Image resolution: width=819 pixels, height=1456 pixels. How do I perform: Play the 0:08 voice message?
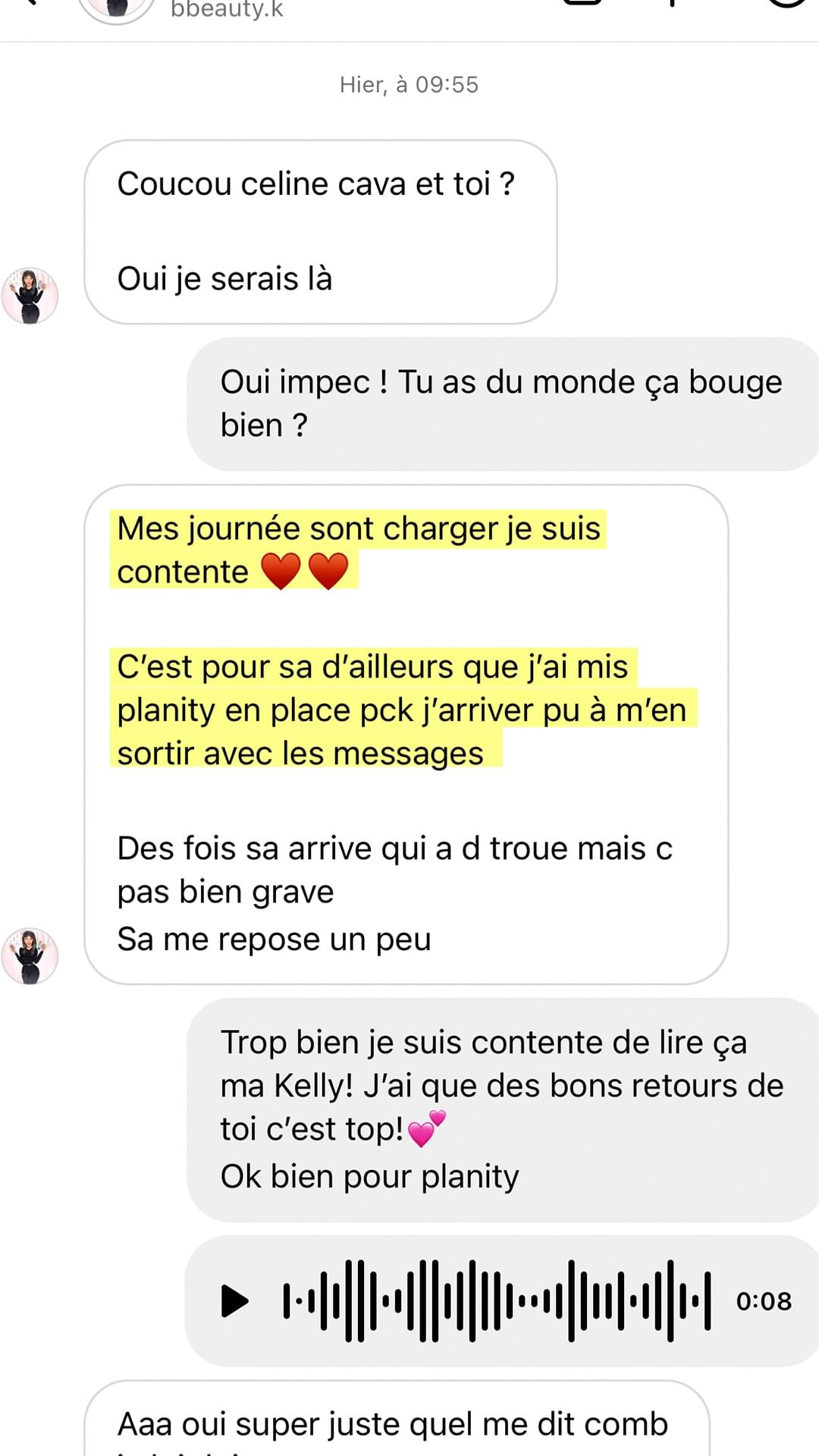234,1301
